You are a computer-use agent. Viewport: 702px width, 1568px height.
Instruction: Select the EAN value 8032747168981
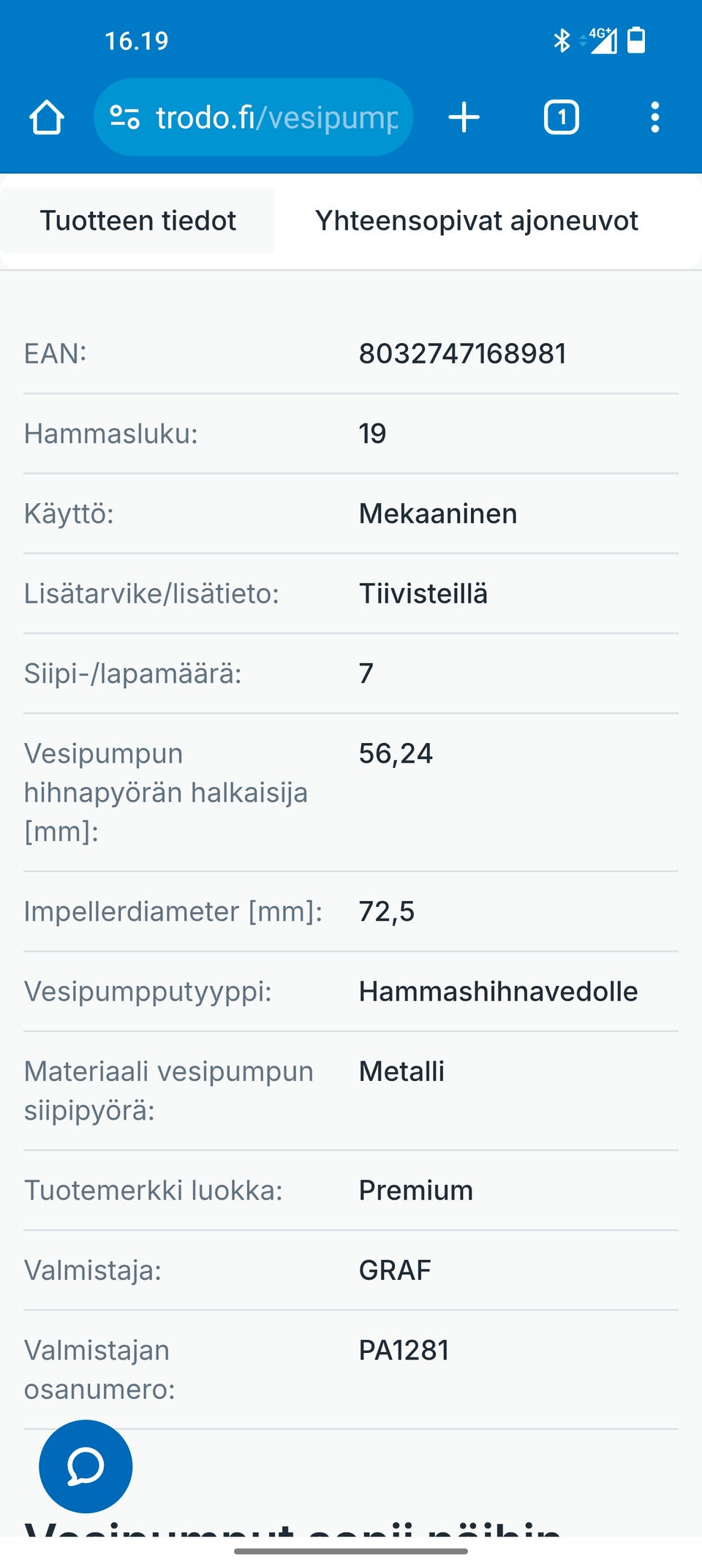pos(462,353)
